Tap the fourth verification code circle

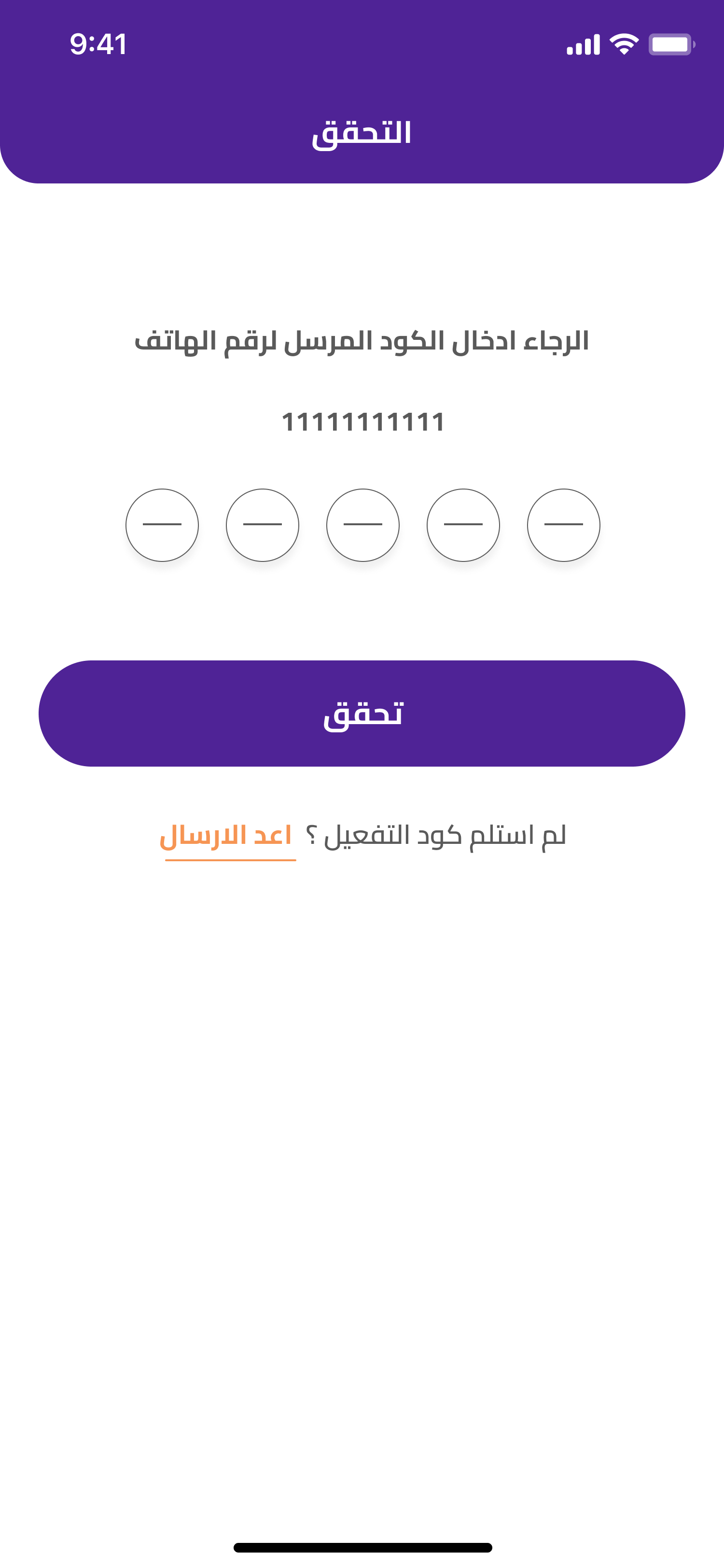point(463,525)
